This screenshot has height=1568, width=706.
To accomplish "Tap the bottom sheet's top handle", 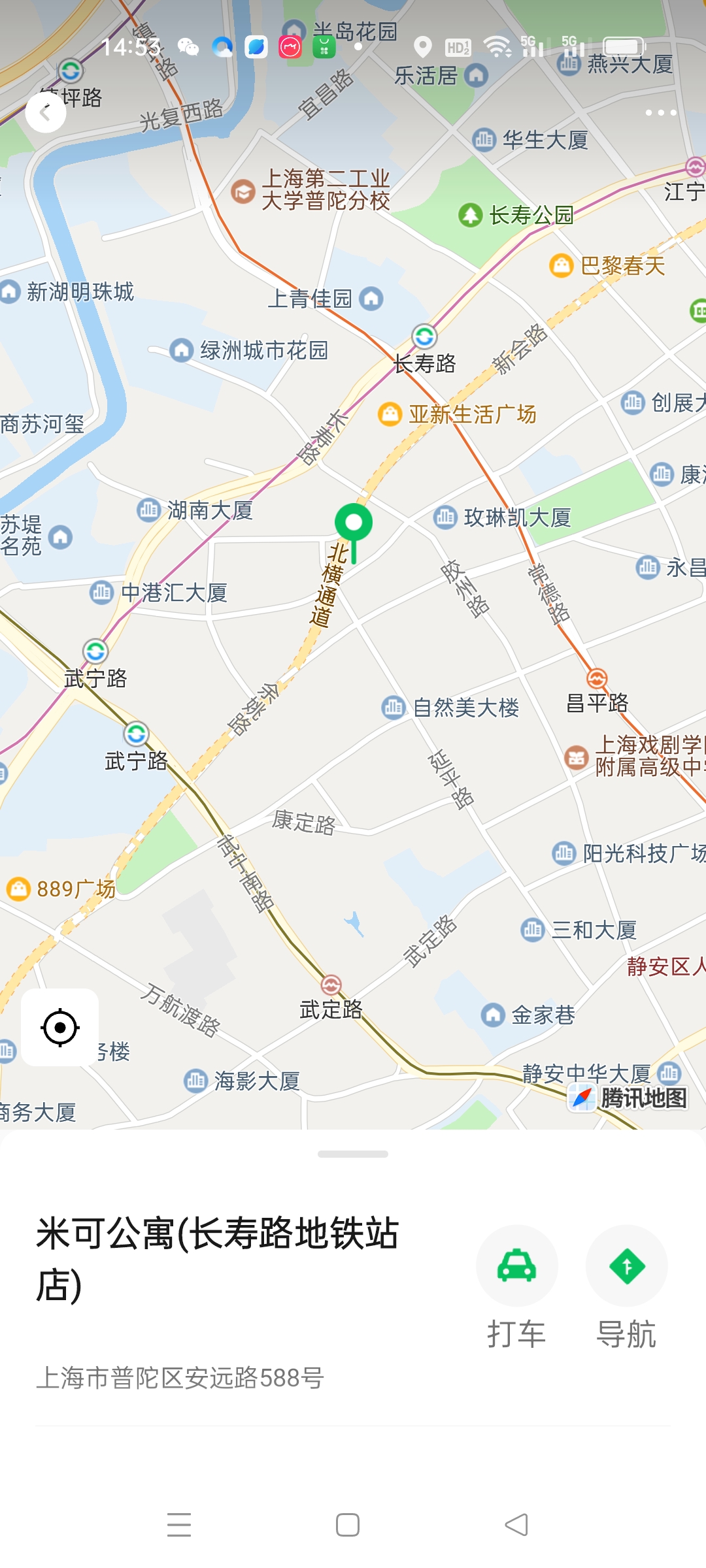I will [353, 1154].
